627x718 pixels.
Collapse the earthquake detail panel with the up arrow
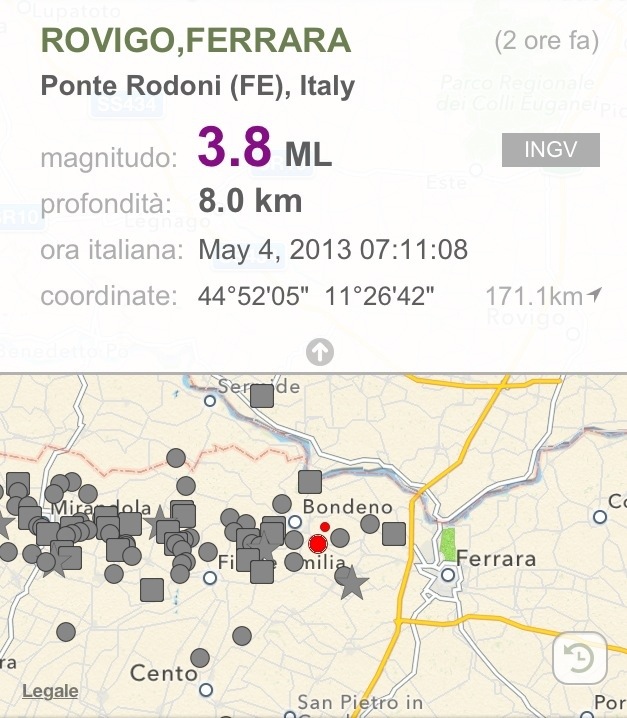pos(321,352)
